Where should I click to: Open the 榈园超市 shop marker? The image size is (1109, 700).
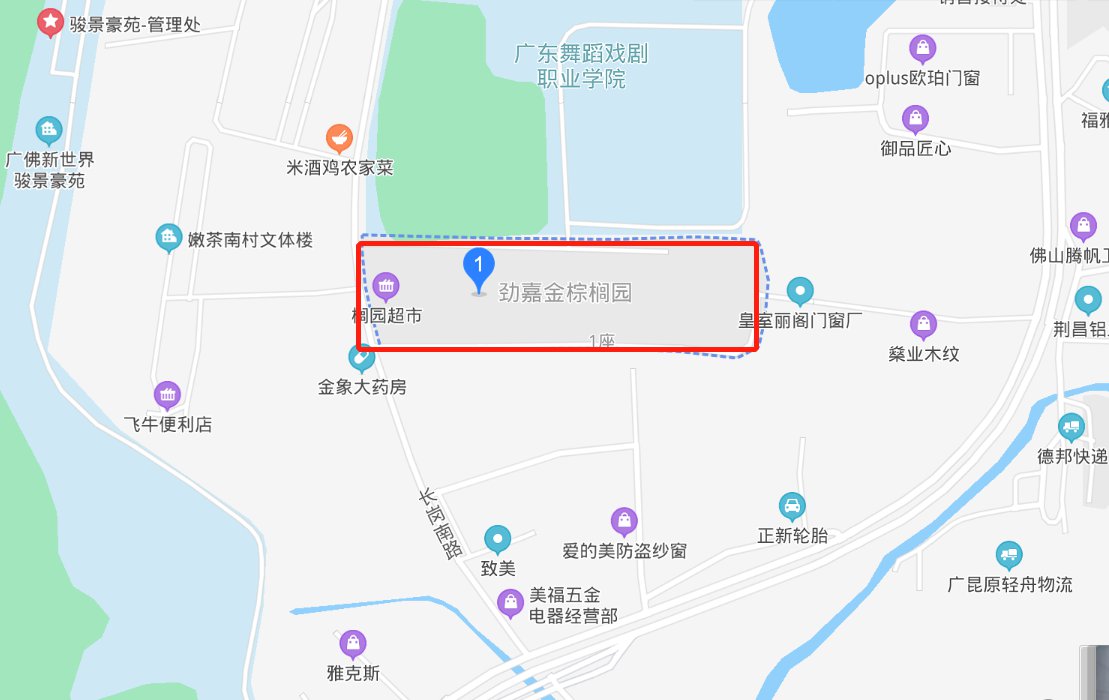[x=387, y=288]
